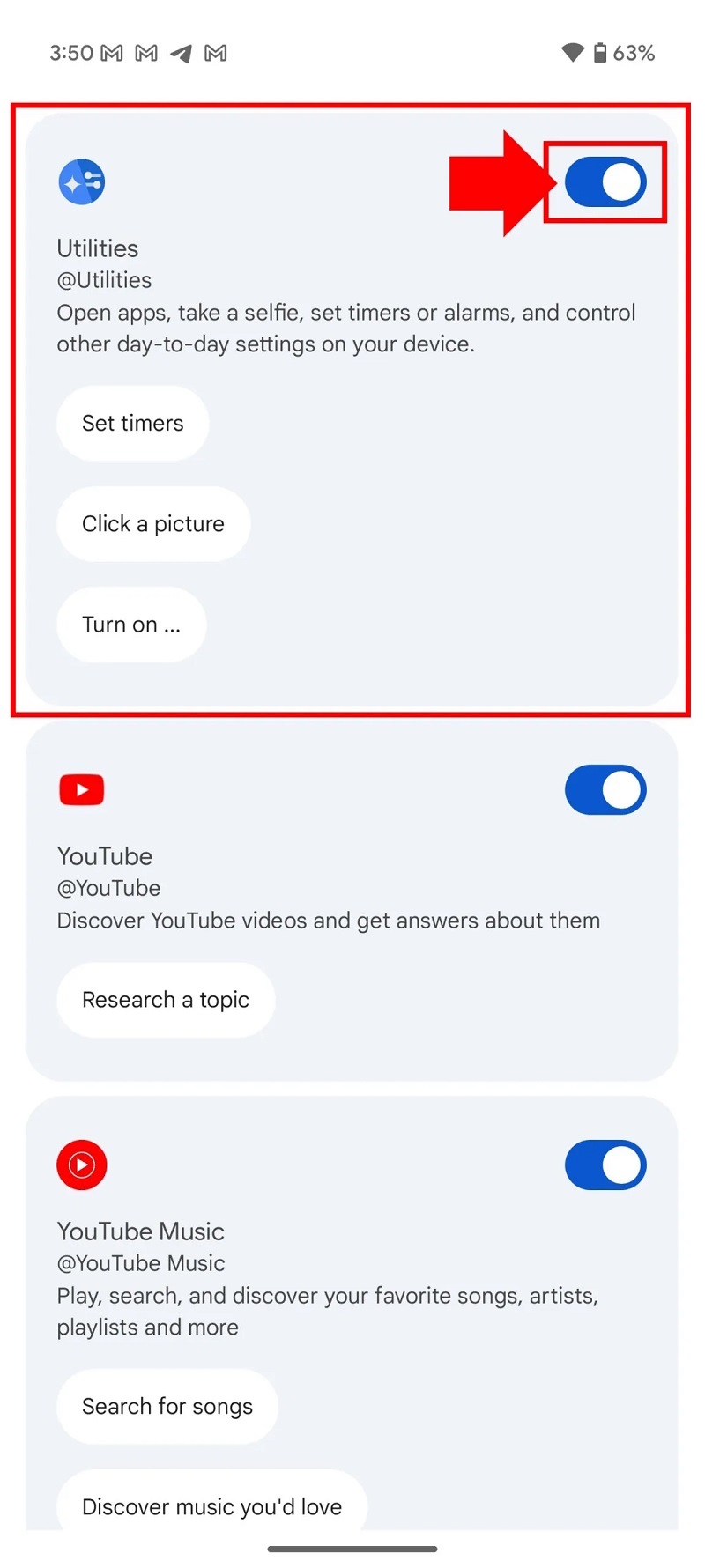Open the Research a topic suggestion

pos(166,1000)
